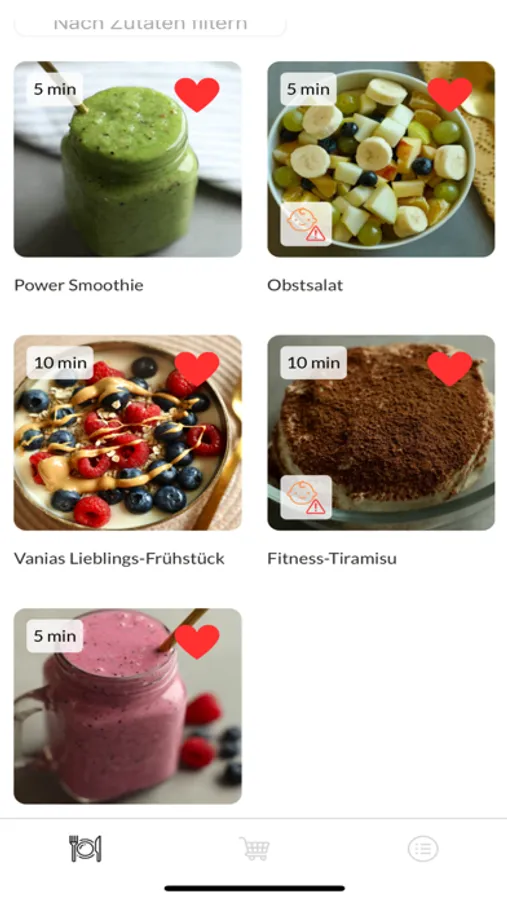Viewport: 507px width, 900px height.
Task: Unlike the Fitness-Tiramisu recipe
Action: tap(450, 368)
